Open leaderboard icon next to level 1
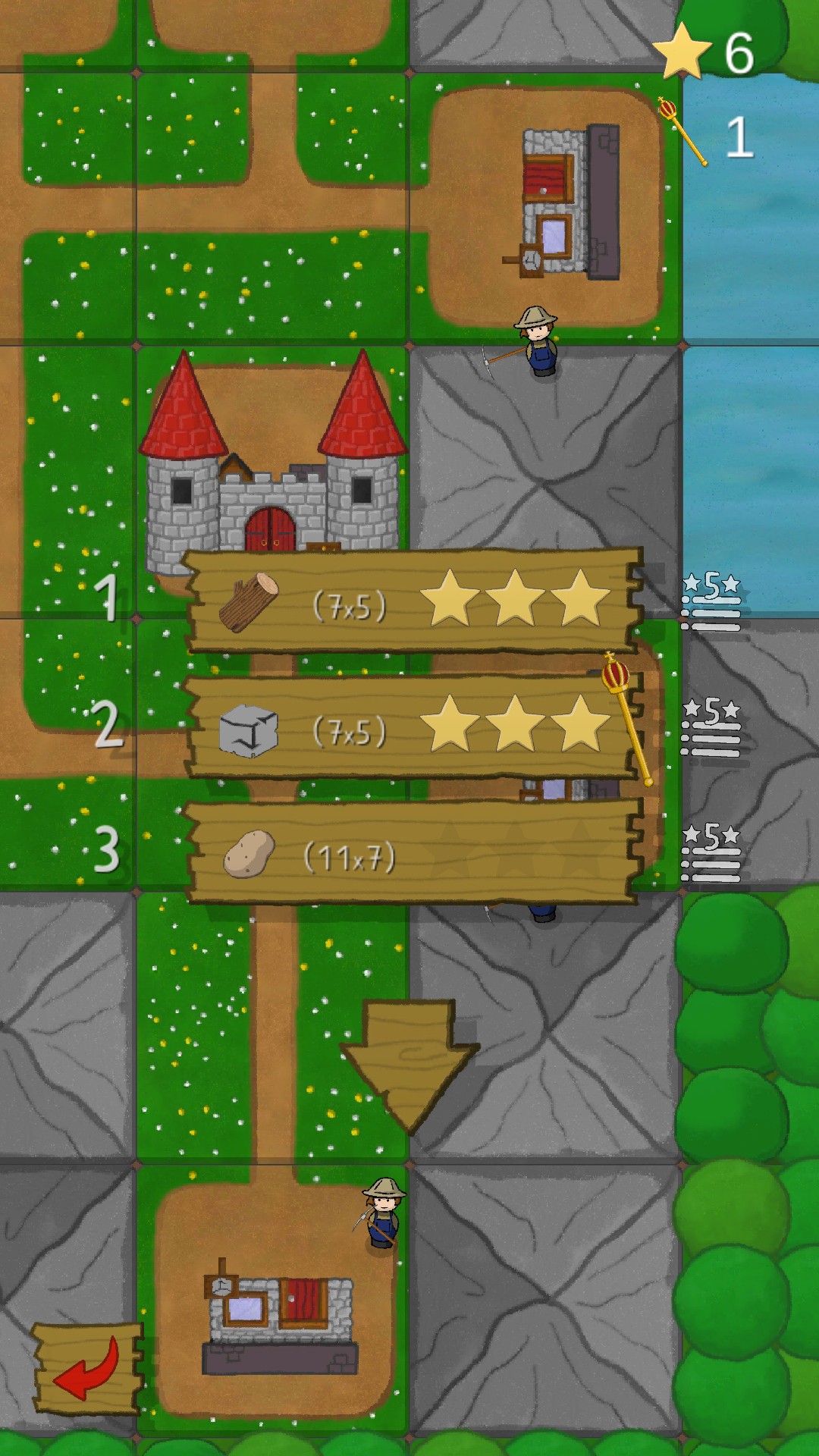 711,602
